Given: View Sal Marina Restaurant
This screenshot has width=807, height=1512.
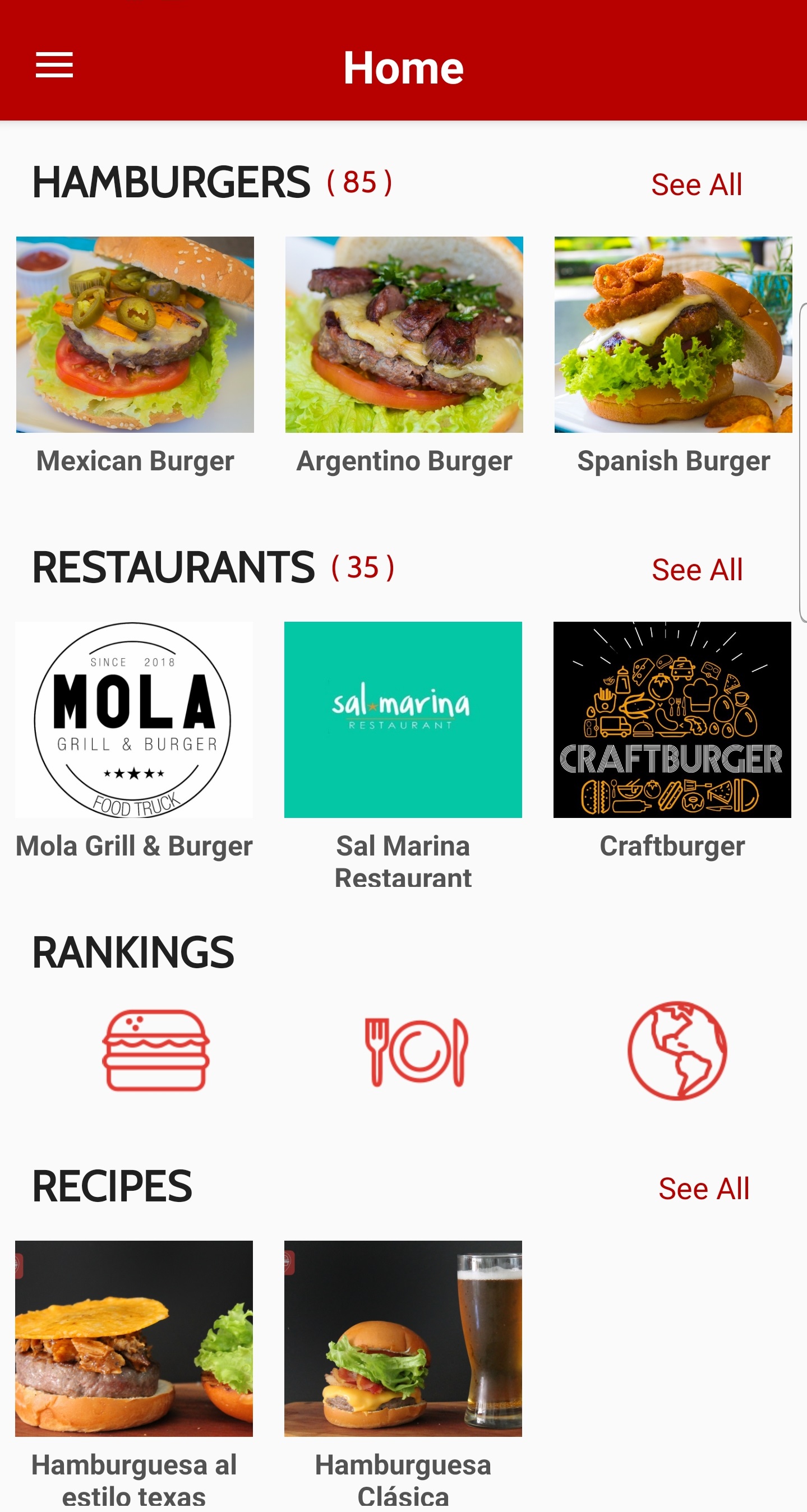Looking at the screenshot, I should tap(403, 720).
